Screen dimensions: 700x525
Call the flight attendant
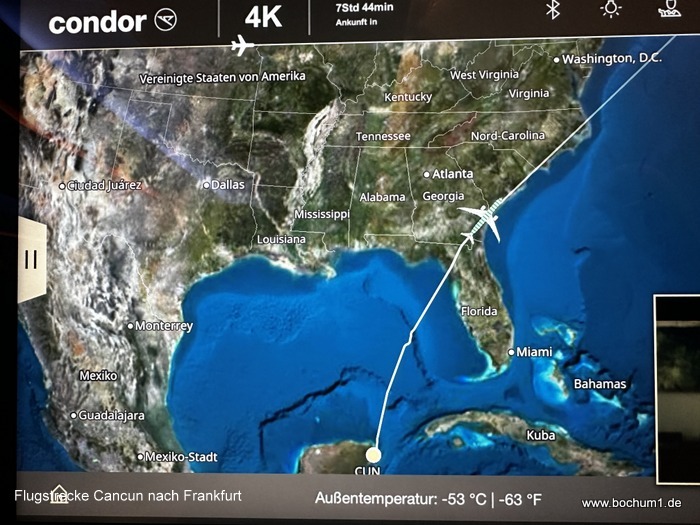[665, 9]
